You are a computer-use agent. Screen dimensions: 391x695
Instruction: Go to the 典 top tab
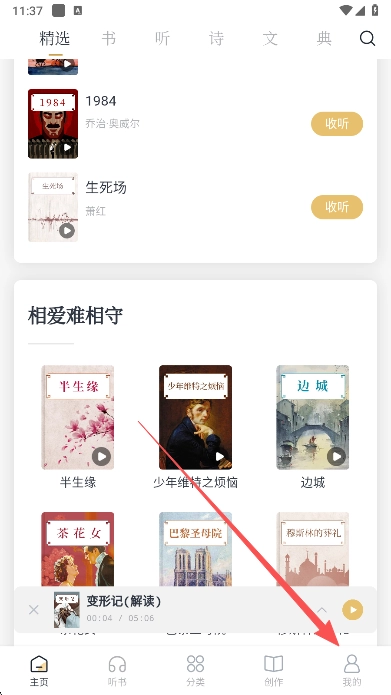[x=324, y=39]
